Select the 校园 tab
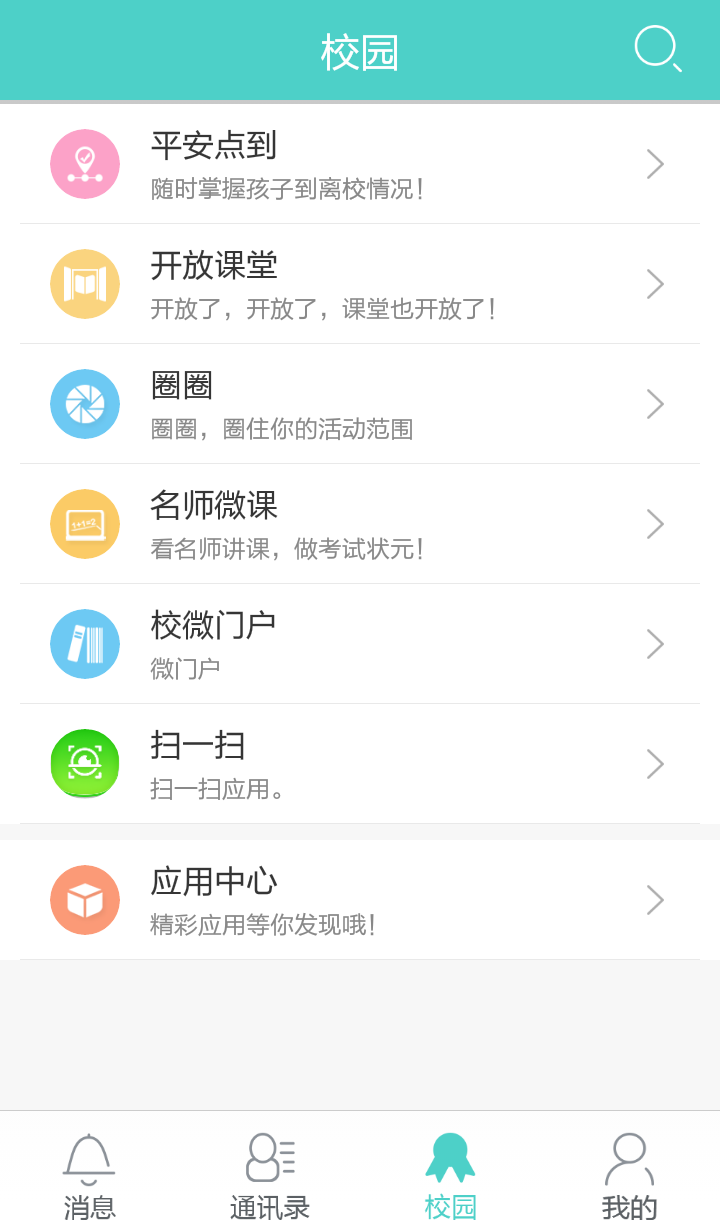720x1230 pixels. pyautogui.click(x=450, y=1172)
